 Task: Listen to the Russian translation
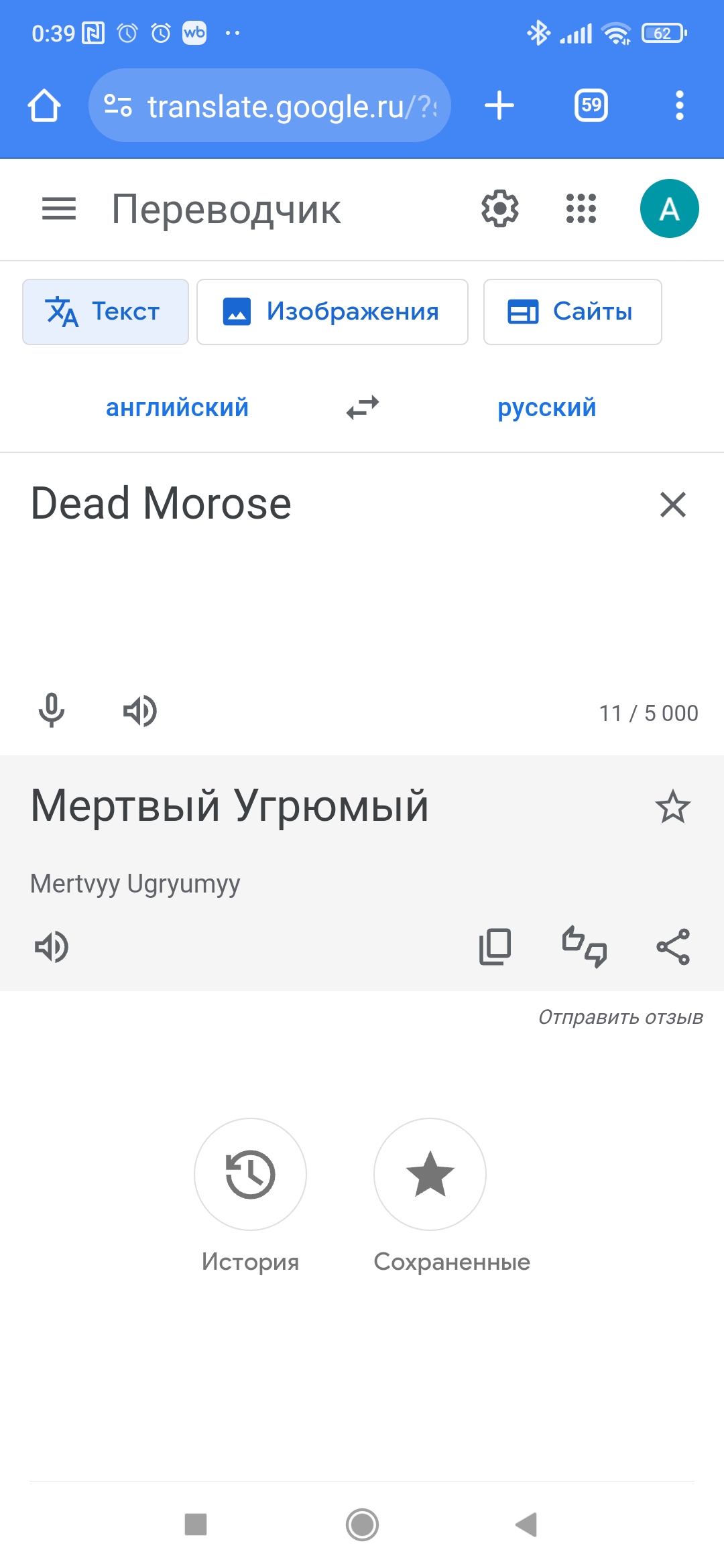(x=52, y=947)
